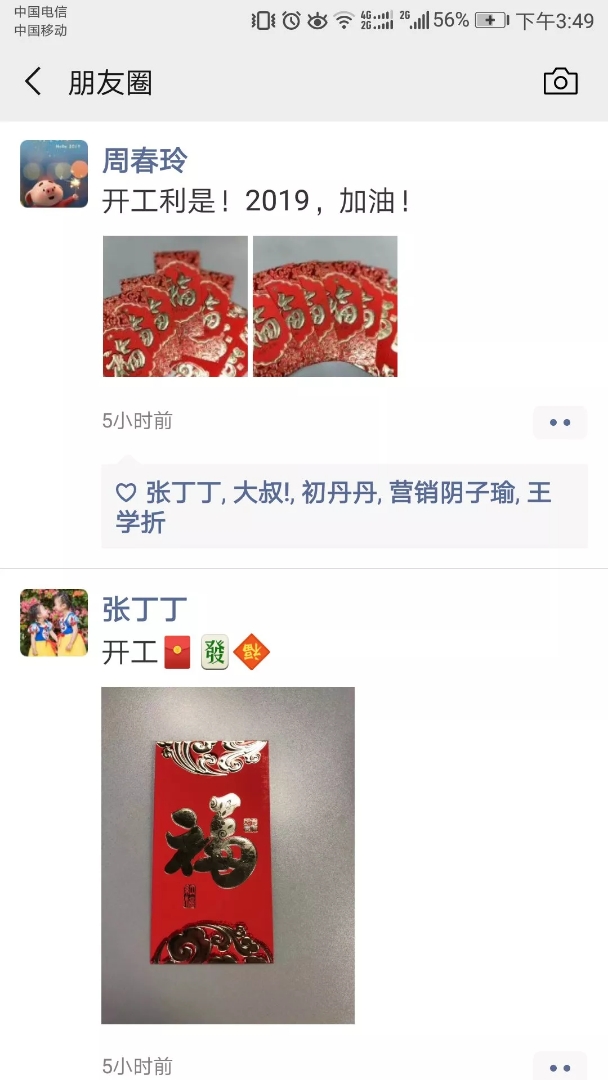
Task: Open the camera to post a moment
Action: pyautogui.click(x=560, y=82)
